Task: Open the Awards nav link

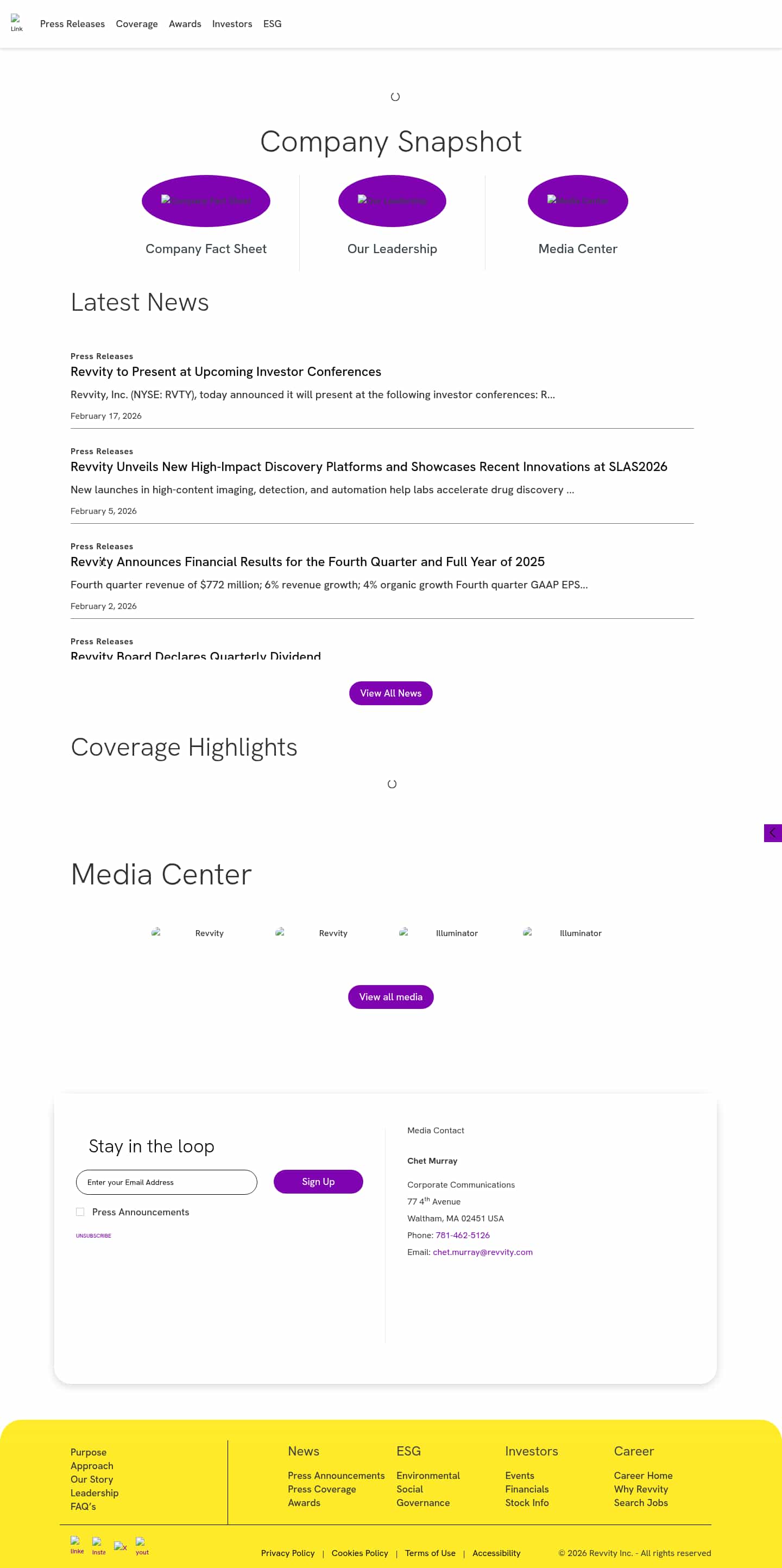Action: point(185,24)
